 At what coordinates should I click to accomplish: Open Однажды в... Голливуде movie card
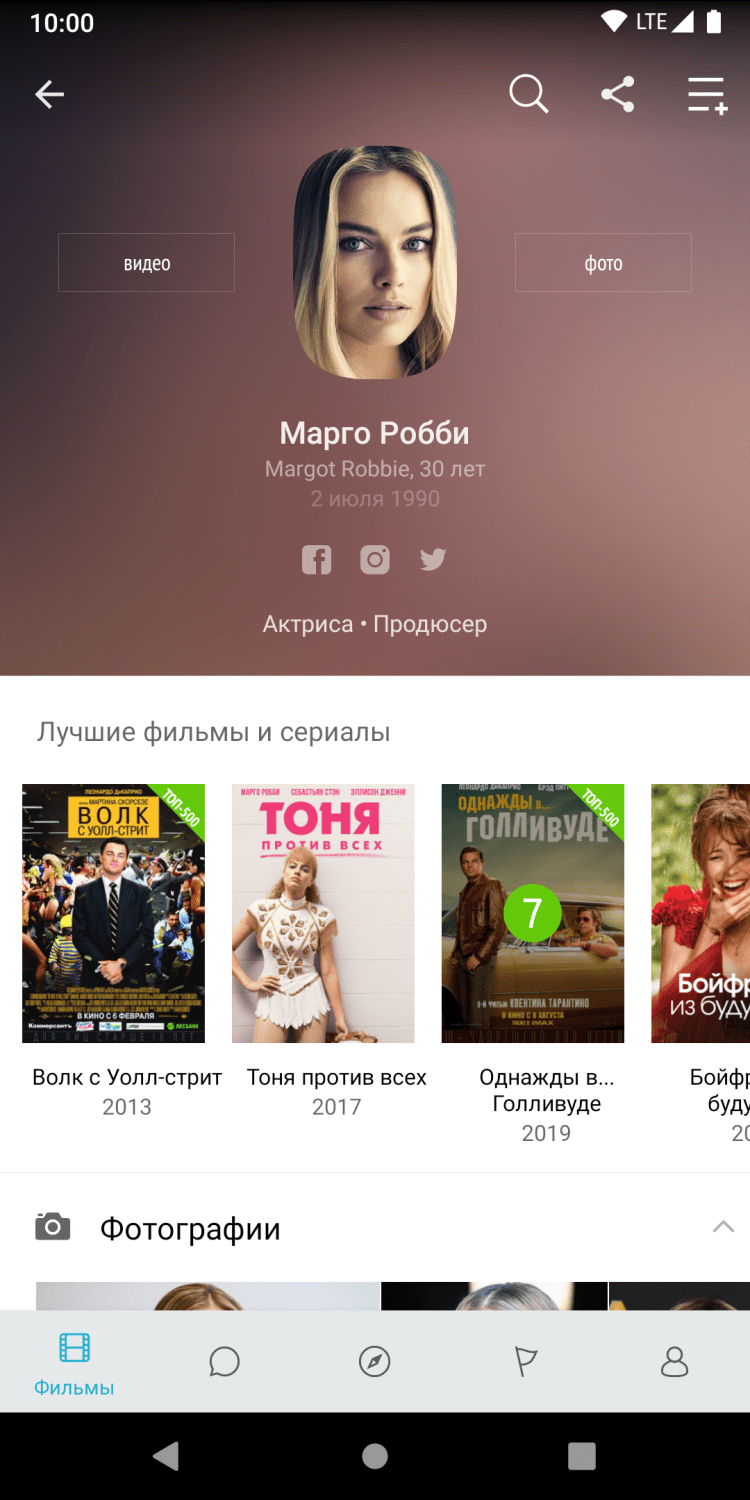533,913
